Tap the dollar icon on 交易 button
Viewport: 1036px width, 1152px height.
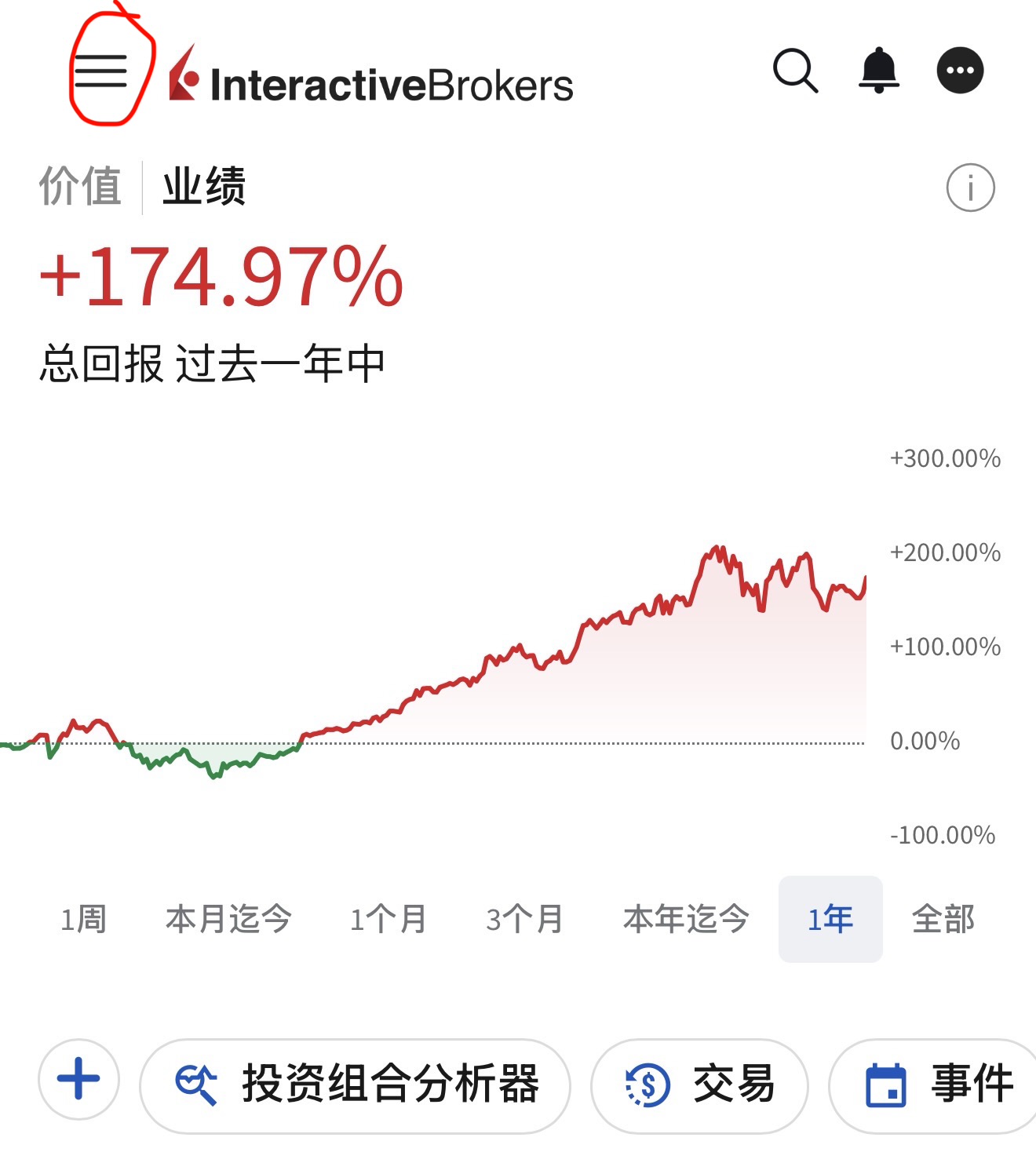click(x=645, y=1085)
